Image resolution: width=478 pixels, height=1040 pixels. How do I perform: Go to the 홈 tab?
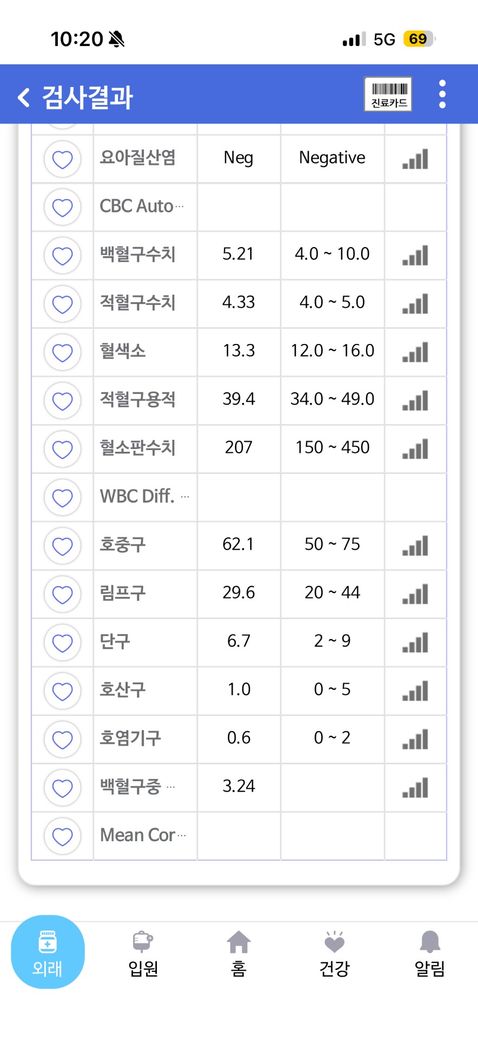click(239, 954)
